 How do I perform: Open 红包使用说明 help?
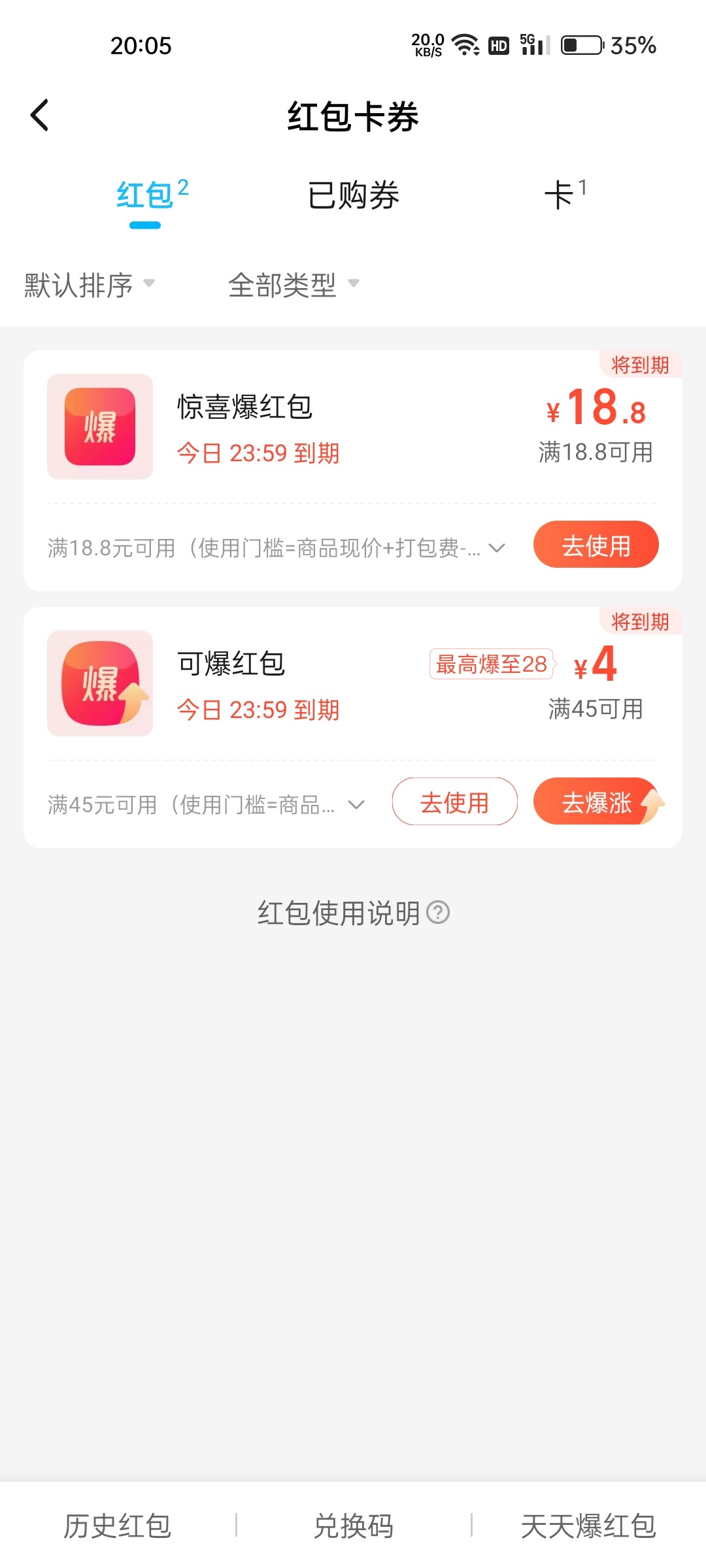click(353, 913)
